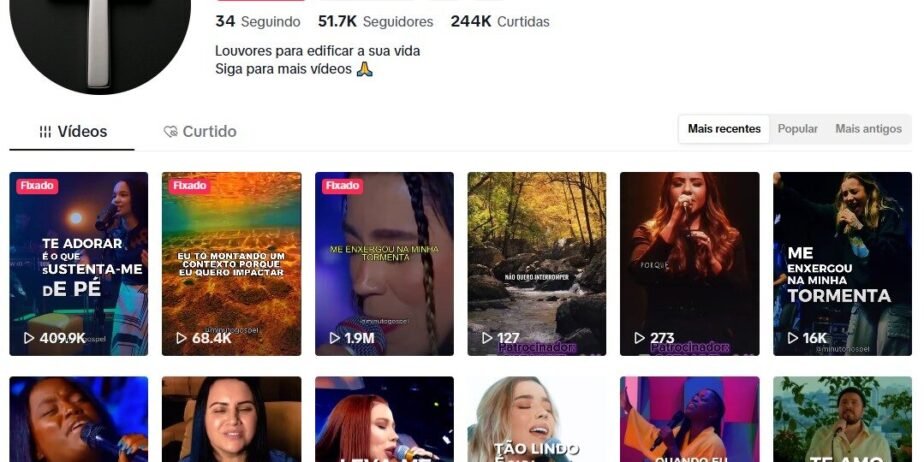Sort videos by Popular

click(x=798, y=129)
